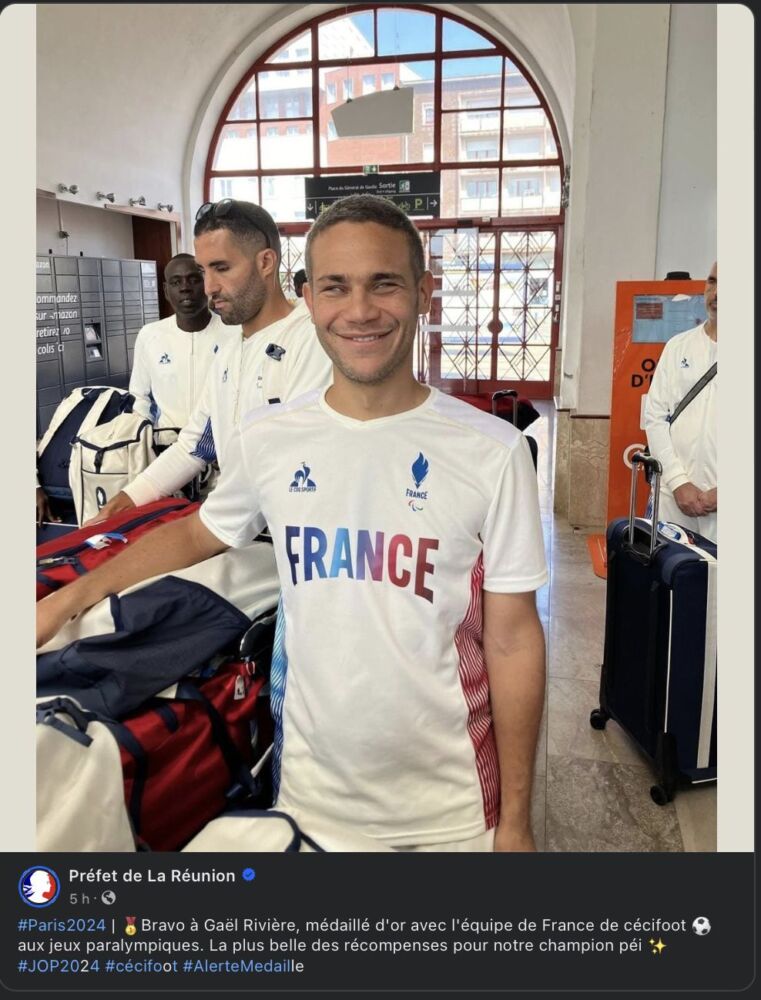This screenshot has width=761, height=1000.
Task: Open the #cécifoot hashtag
Action: click(141, 966)
